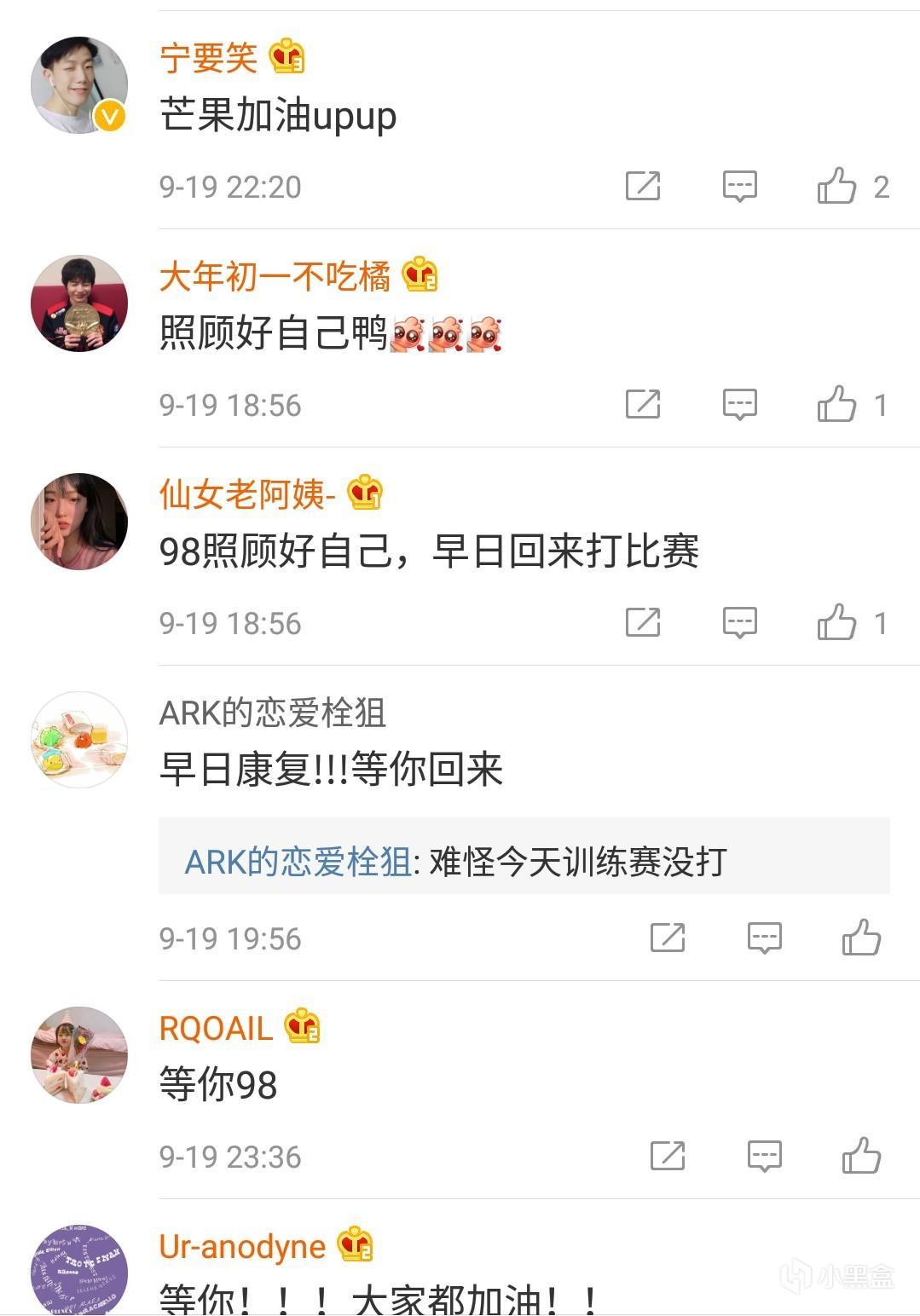
Task: Repost RQOAIL's comment
Action: click(x=668, y=1156)
